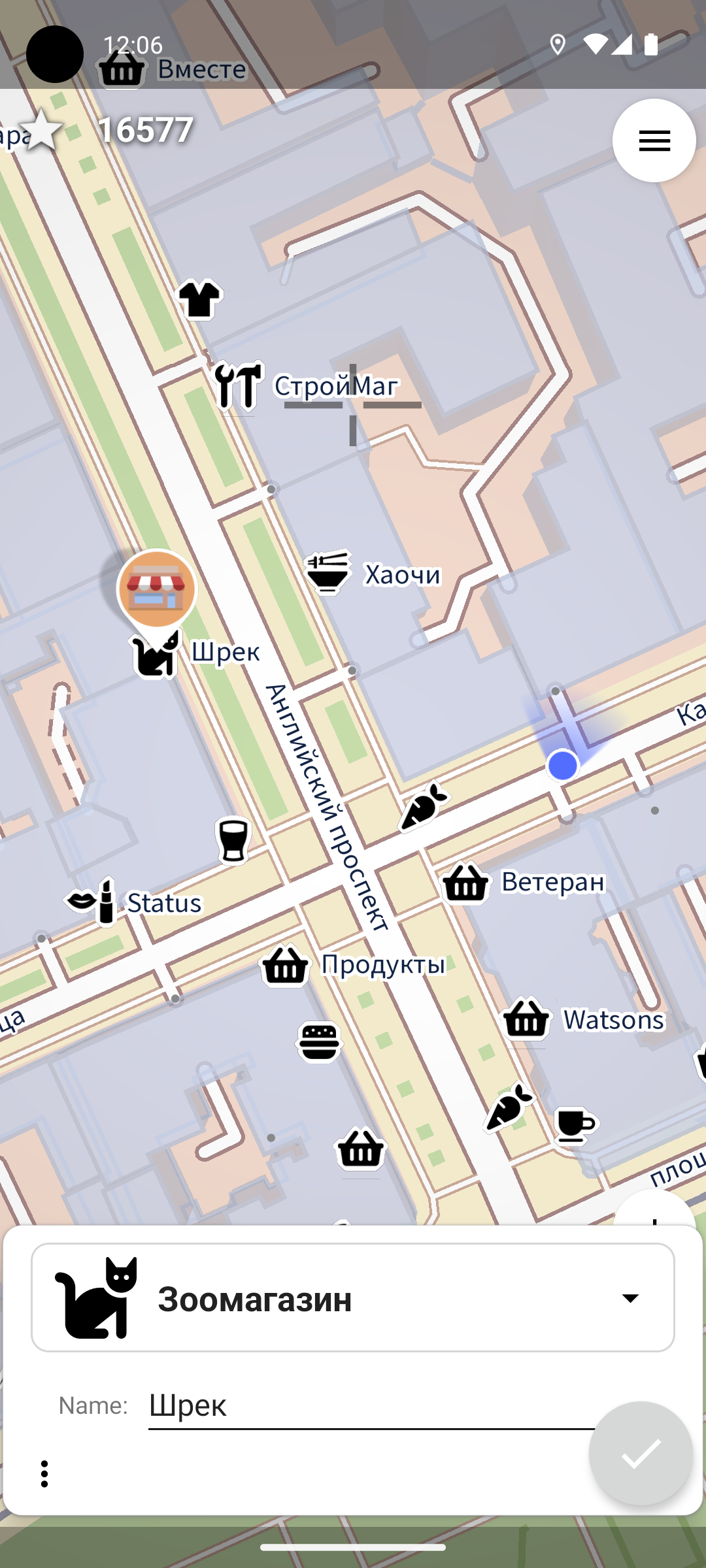Open the burger fast food marker
The image size is (706, 1568).
pos(319,1041)
